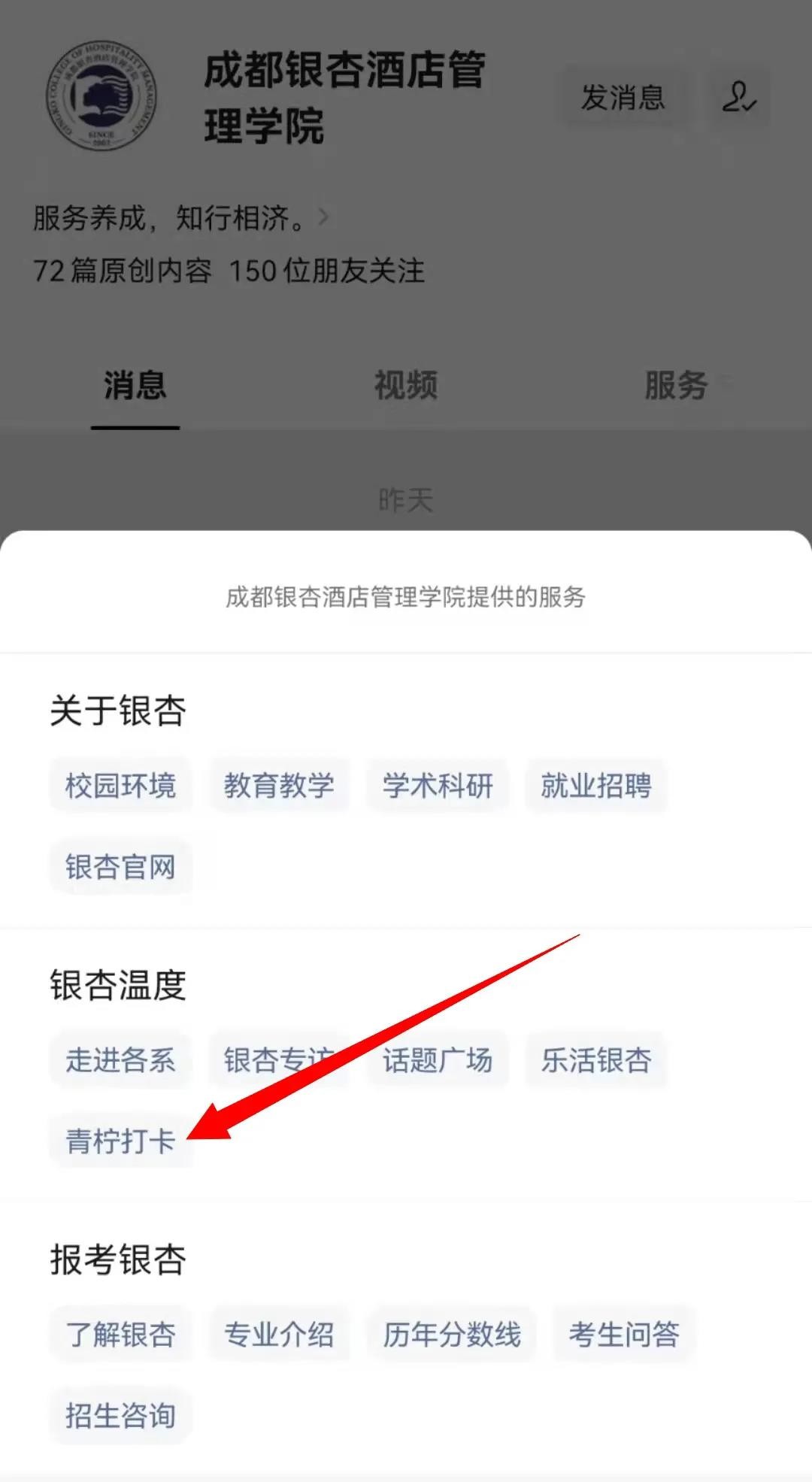The image size is (812, 1482).
Task: Switch to the 消息 tab
Action: pyautogui.click(x=135, y=385)
